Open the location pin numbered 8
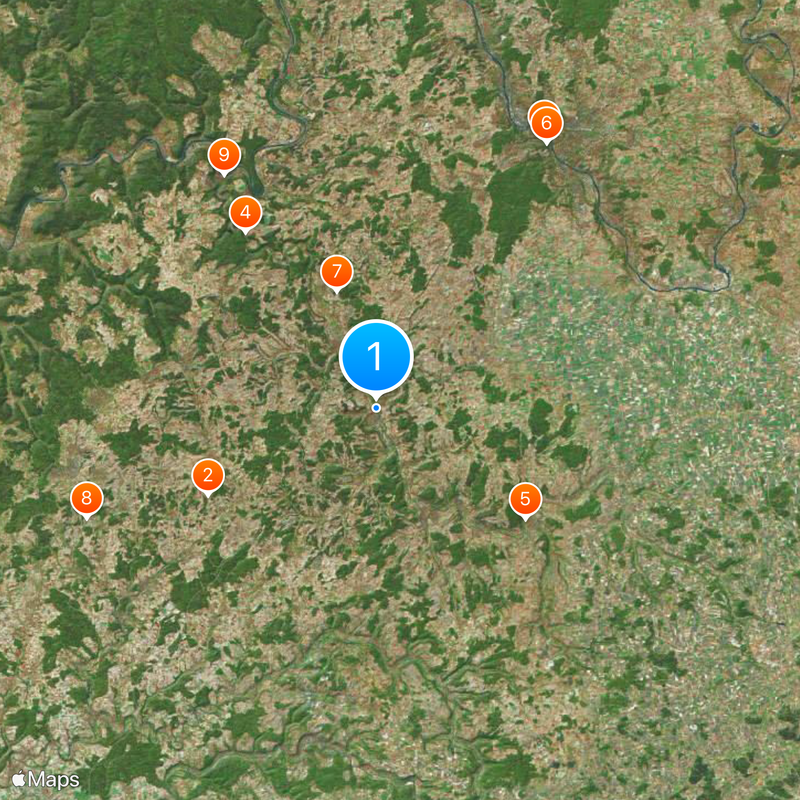This screenshot has height=800, width=800. click(x=87, y=499)
